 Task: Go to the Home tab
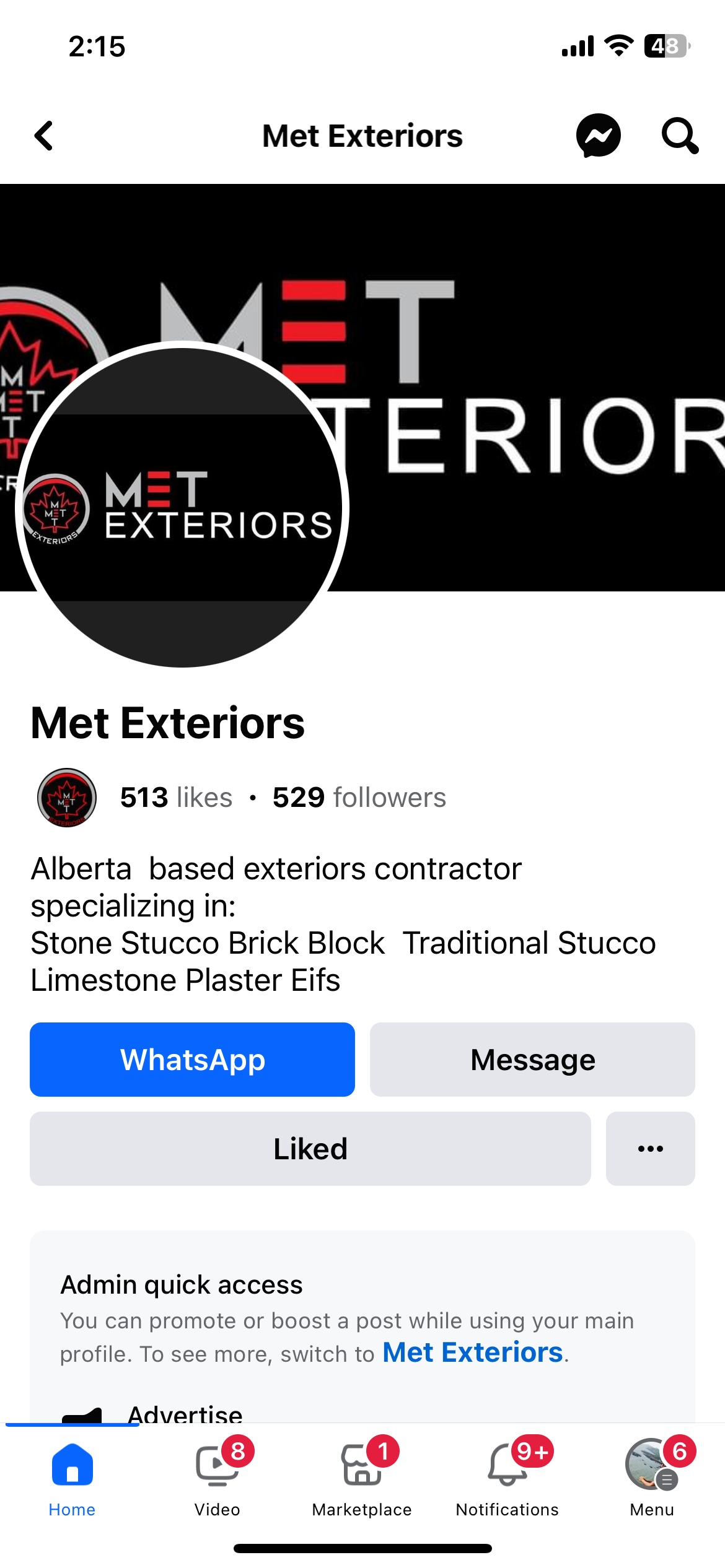72,1478
